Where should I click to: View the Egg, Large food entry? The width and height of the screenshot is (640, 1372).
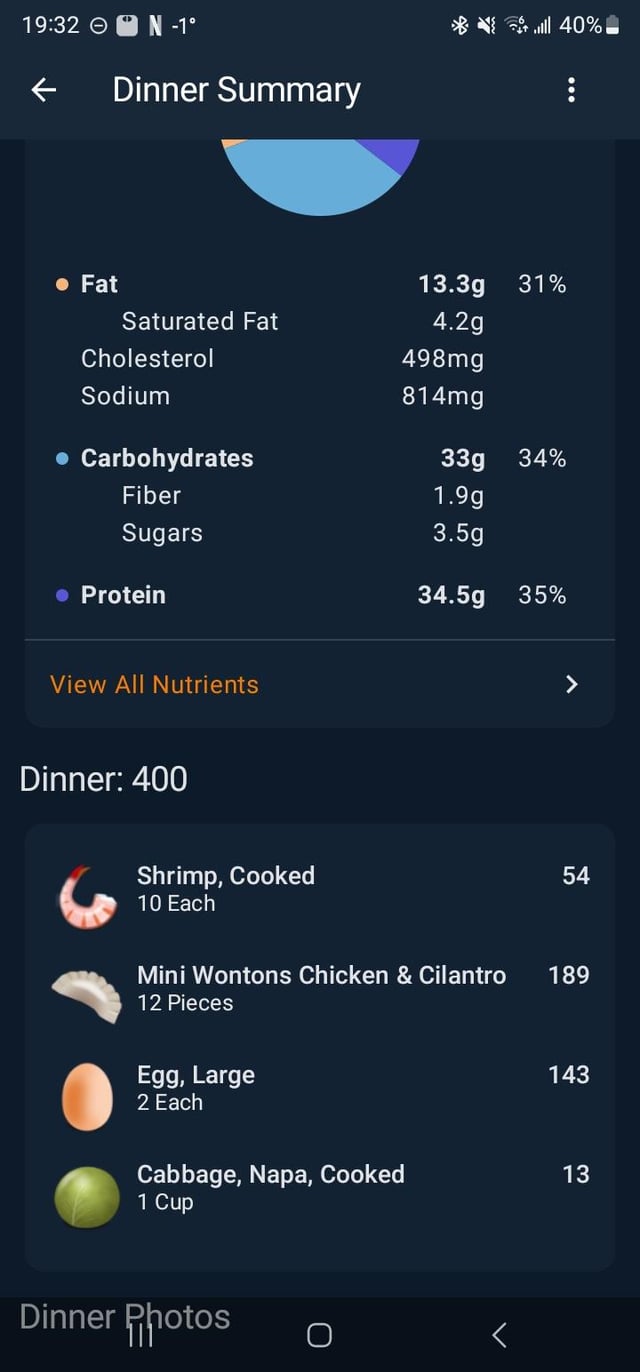[320, 1088]
